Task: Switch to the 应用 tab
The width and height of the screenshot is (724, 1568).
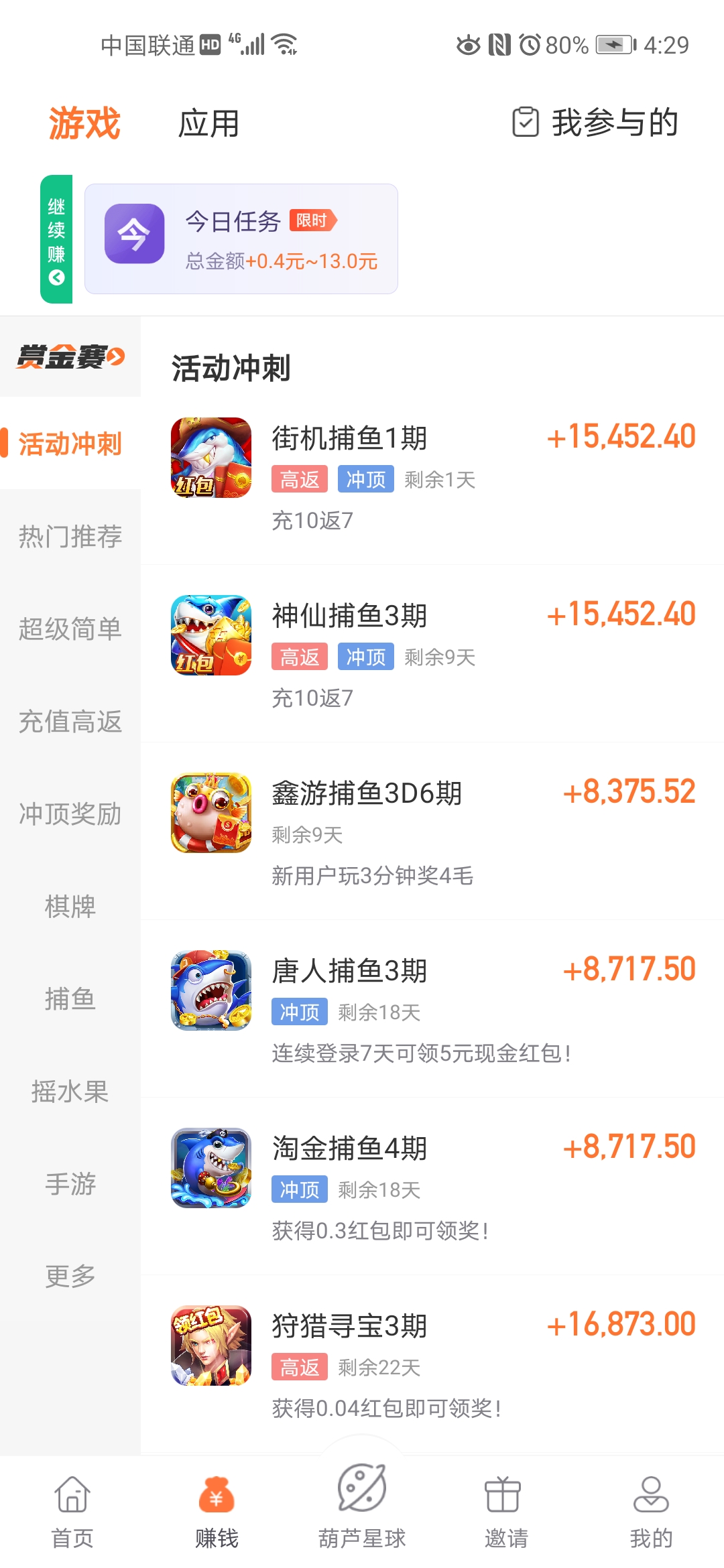Action: (x=208, y=124)
